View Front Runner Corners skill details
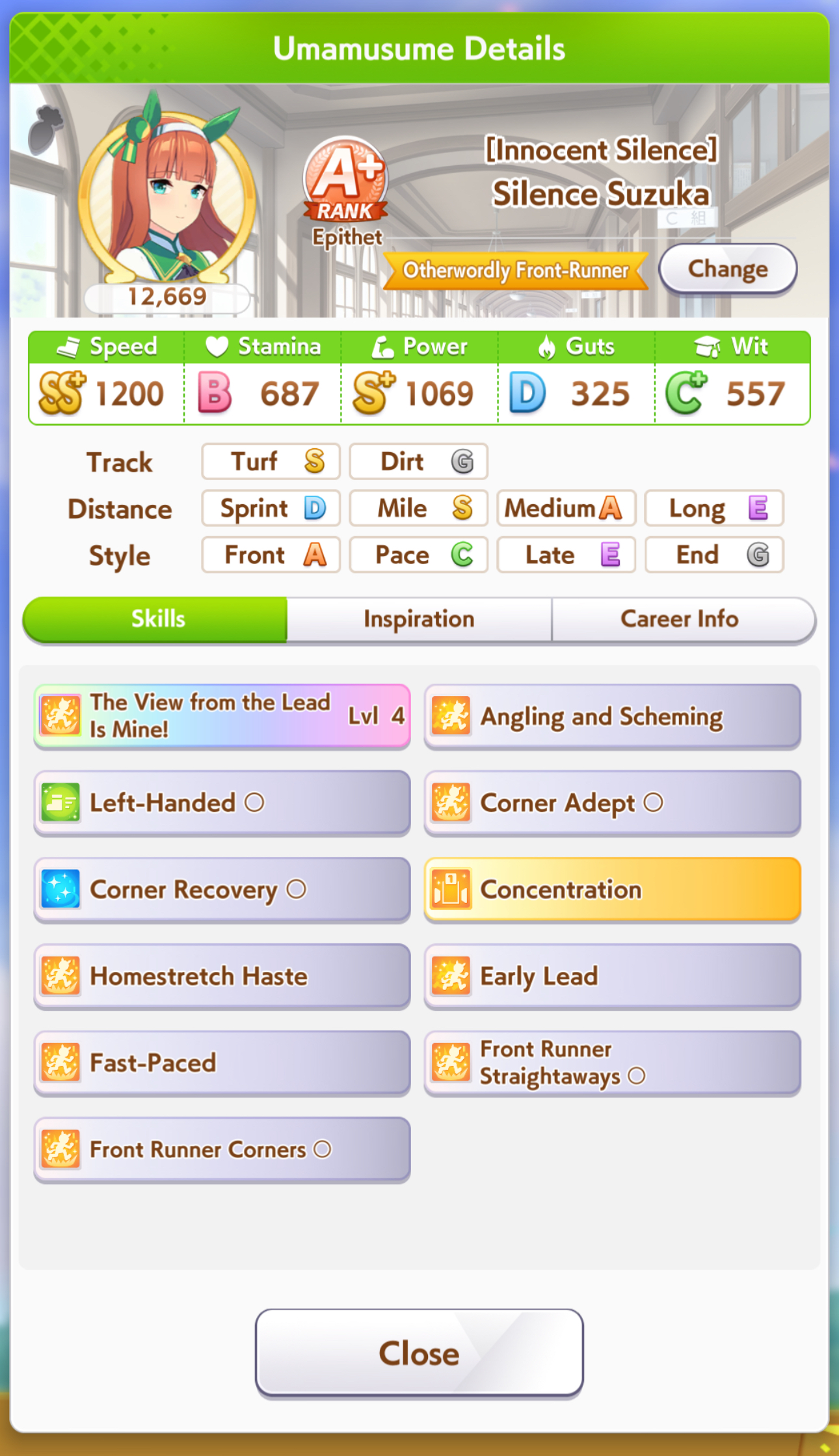839x1456 pixels. pos(222,1150)
